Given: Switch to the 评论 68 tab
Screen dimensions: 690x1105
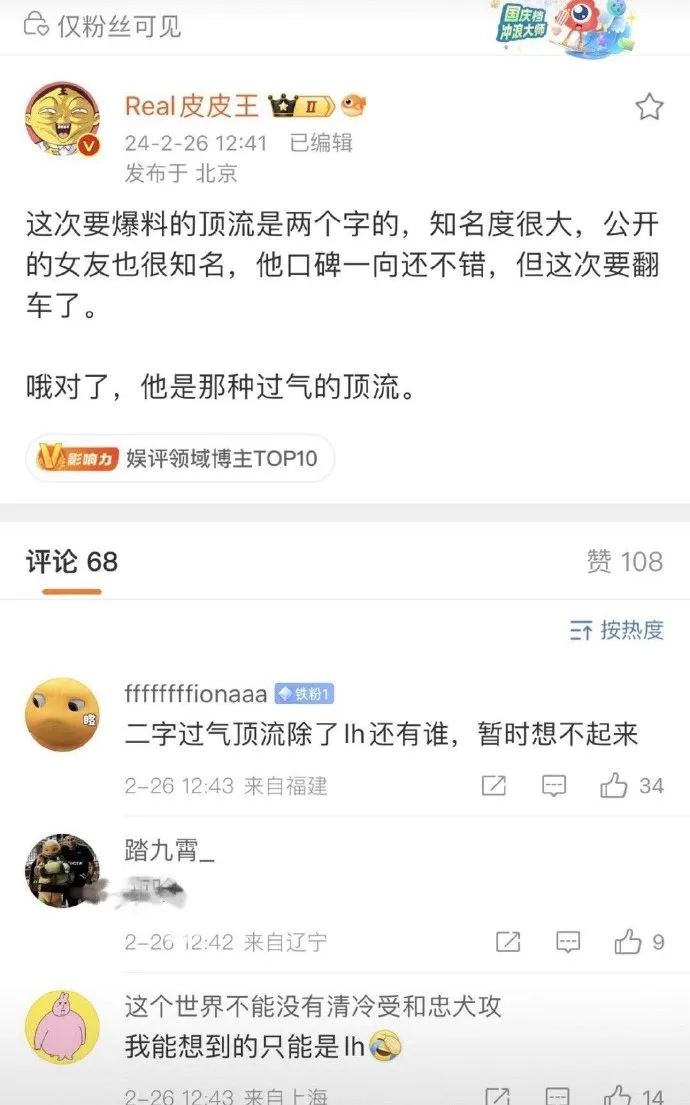Looking at the screenshot, I should 72,562.
